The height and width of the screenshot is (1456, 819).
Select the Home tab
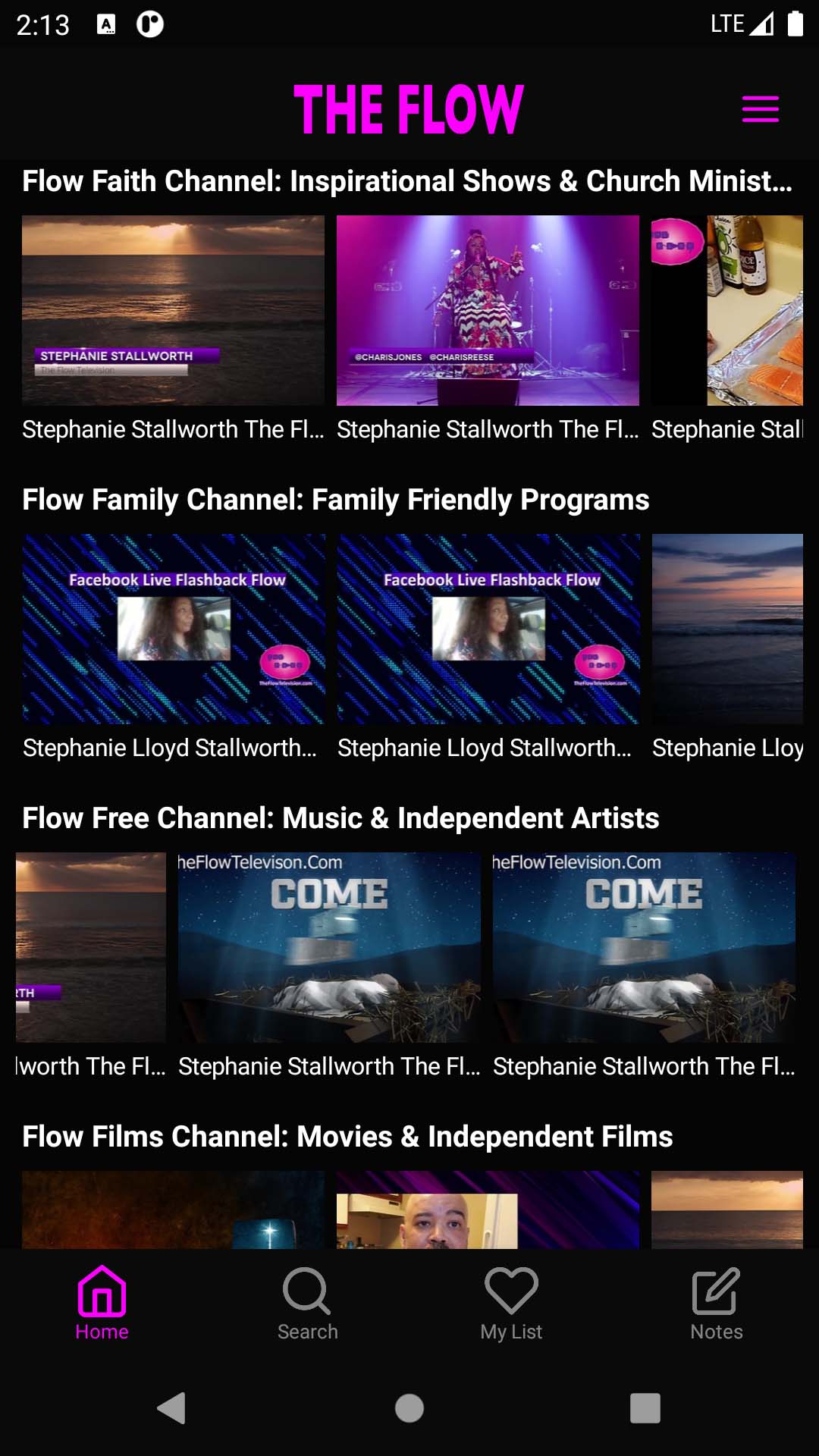102,1304
